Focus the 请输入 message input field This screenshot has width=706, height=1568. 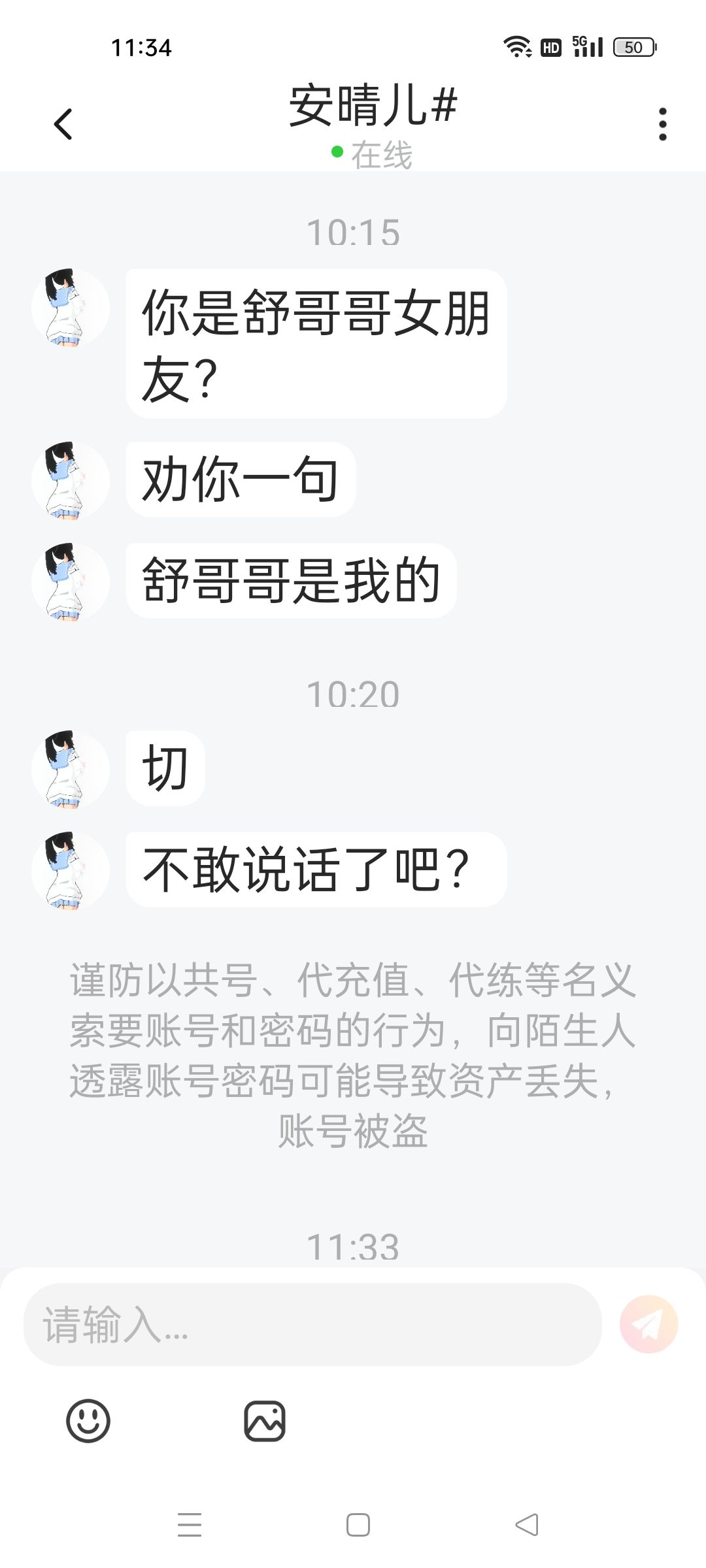point(312,1324)
